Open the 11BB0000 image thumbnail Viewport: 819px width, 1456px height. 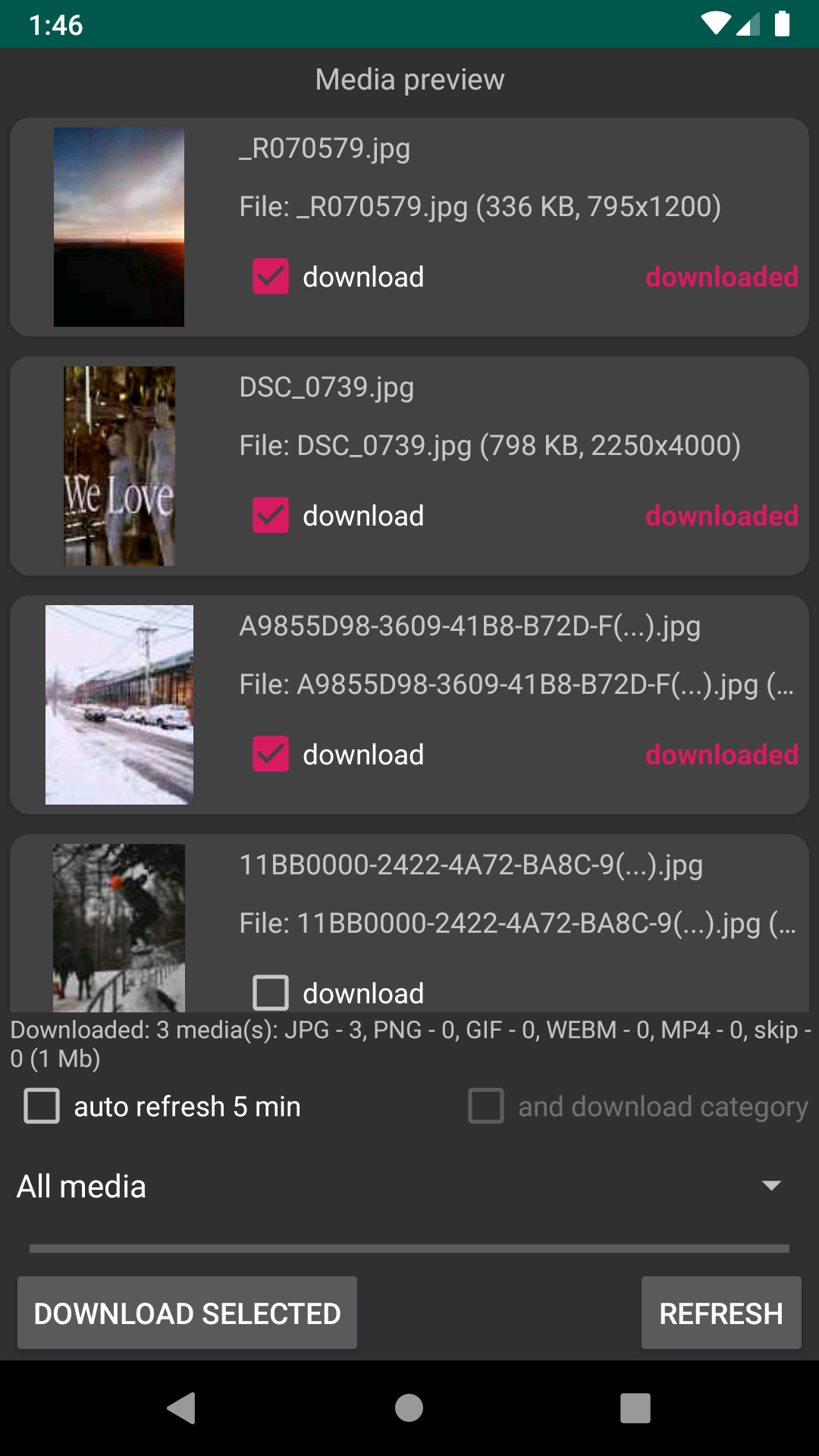[119, 928]
